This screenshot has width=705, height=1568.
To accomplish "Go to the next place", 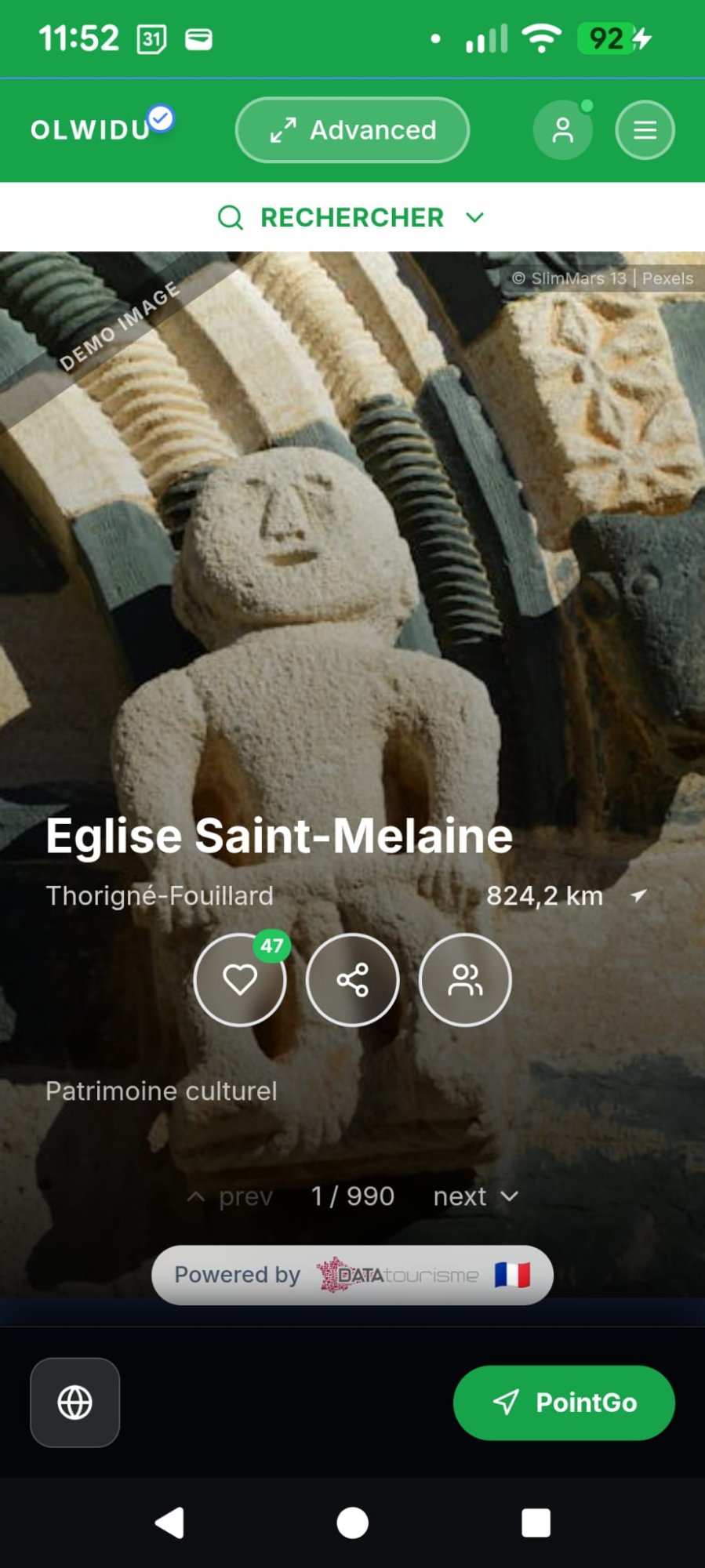I will (x=475, y=1196).
